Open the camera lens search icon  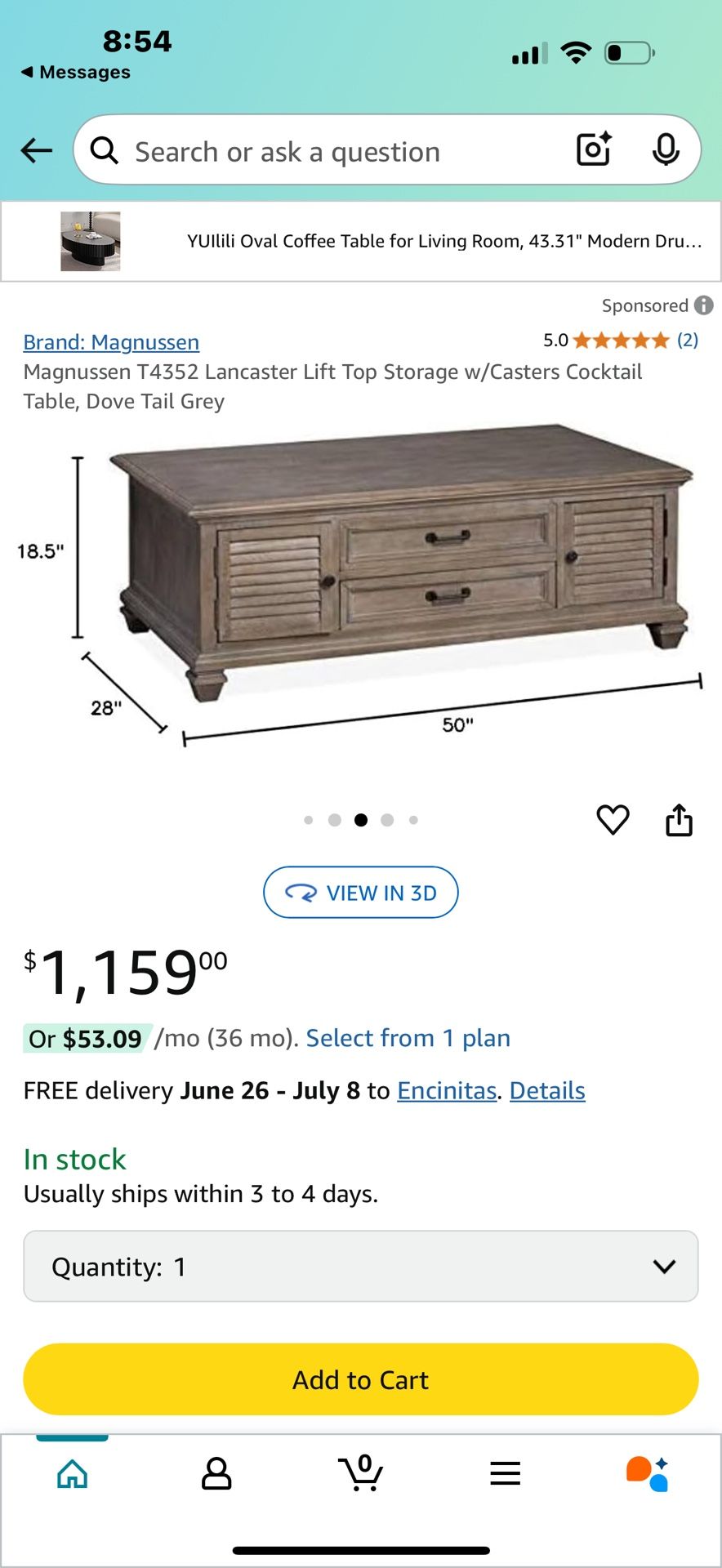click(x=594, y=149)
